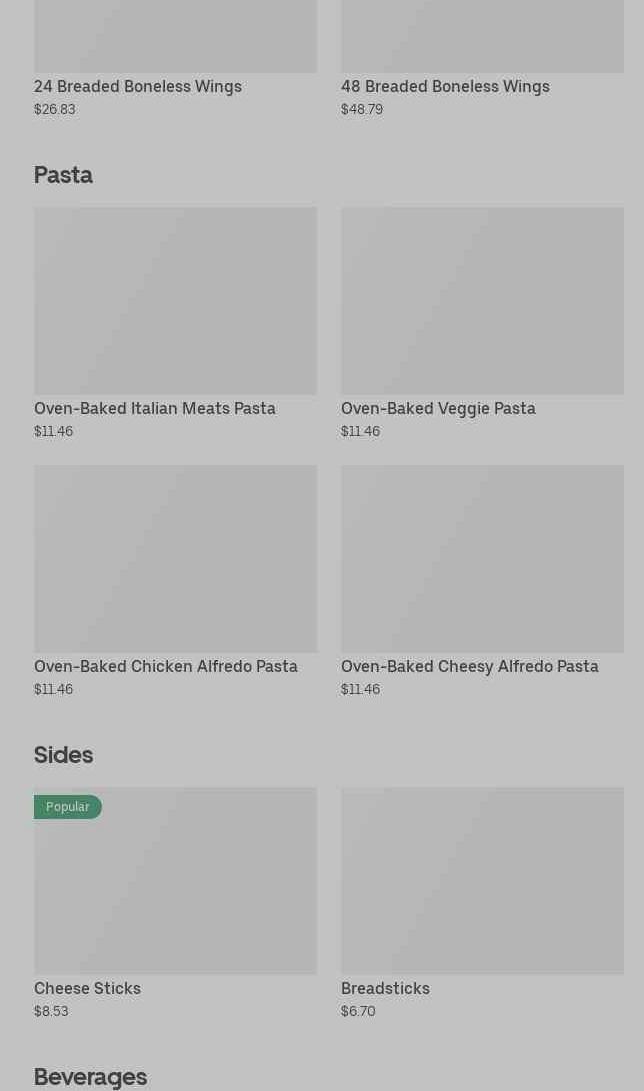Screen dimensions: 644x1091
Task: Choose the popular Cheese Sticks side
Action: (175, 900)
